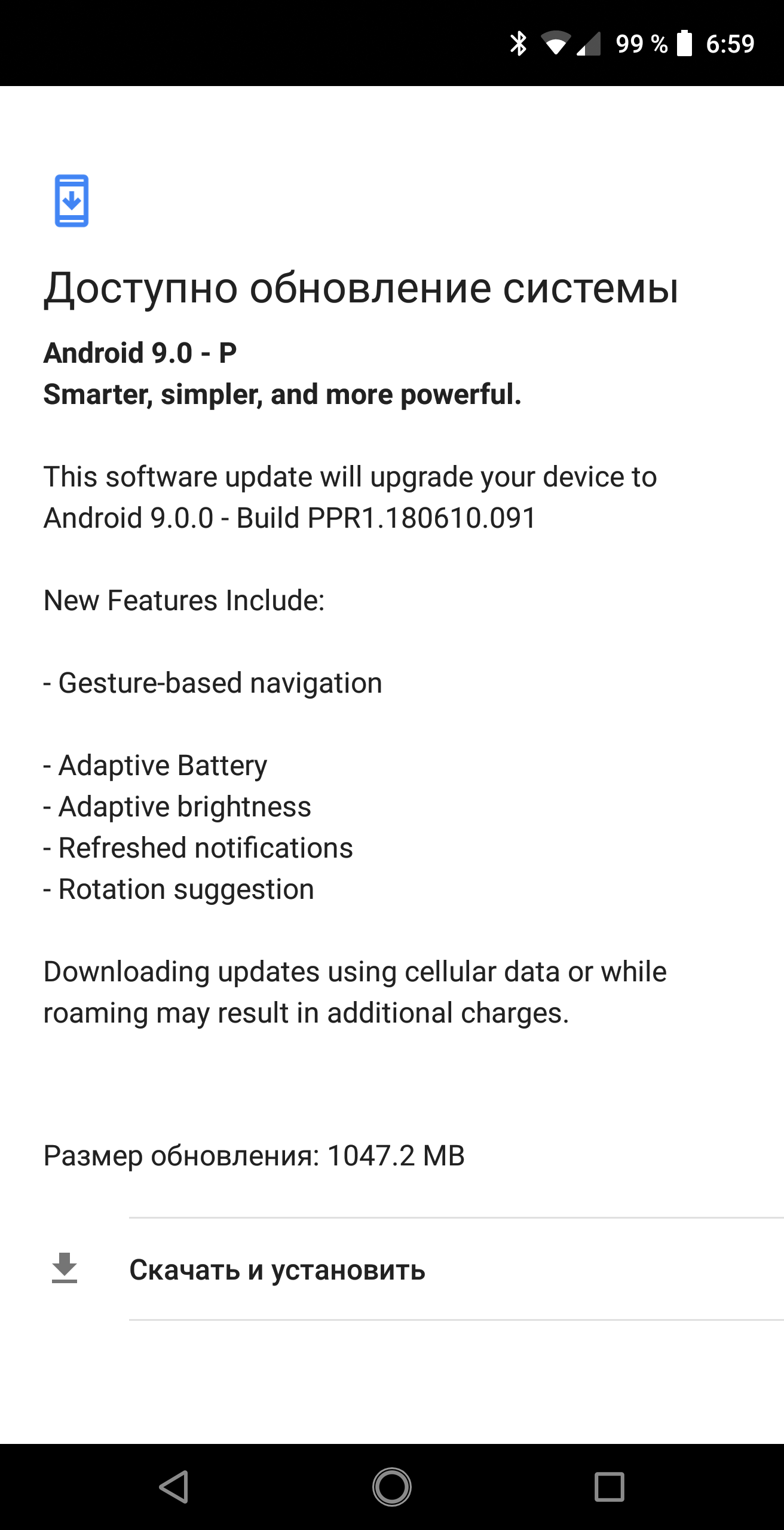784x1530 pixels.
Task: Open the recent apps overview
Action: click(x=609, y=1486)
